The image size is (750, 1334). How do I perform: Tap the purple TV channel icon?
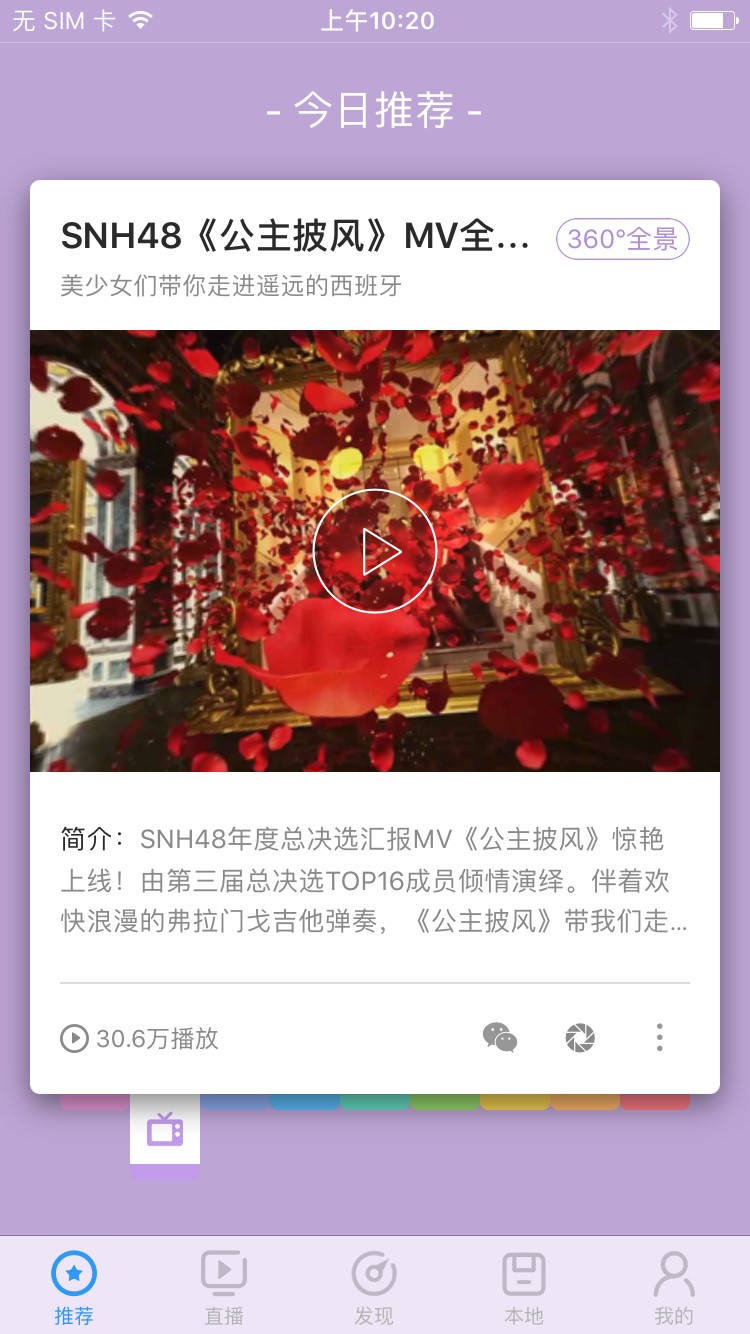click(x=165, y=1131)
